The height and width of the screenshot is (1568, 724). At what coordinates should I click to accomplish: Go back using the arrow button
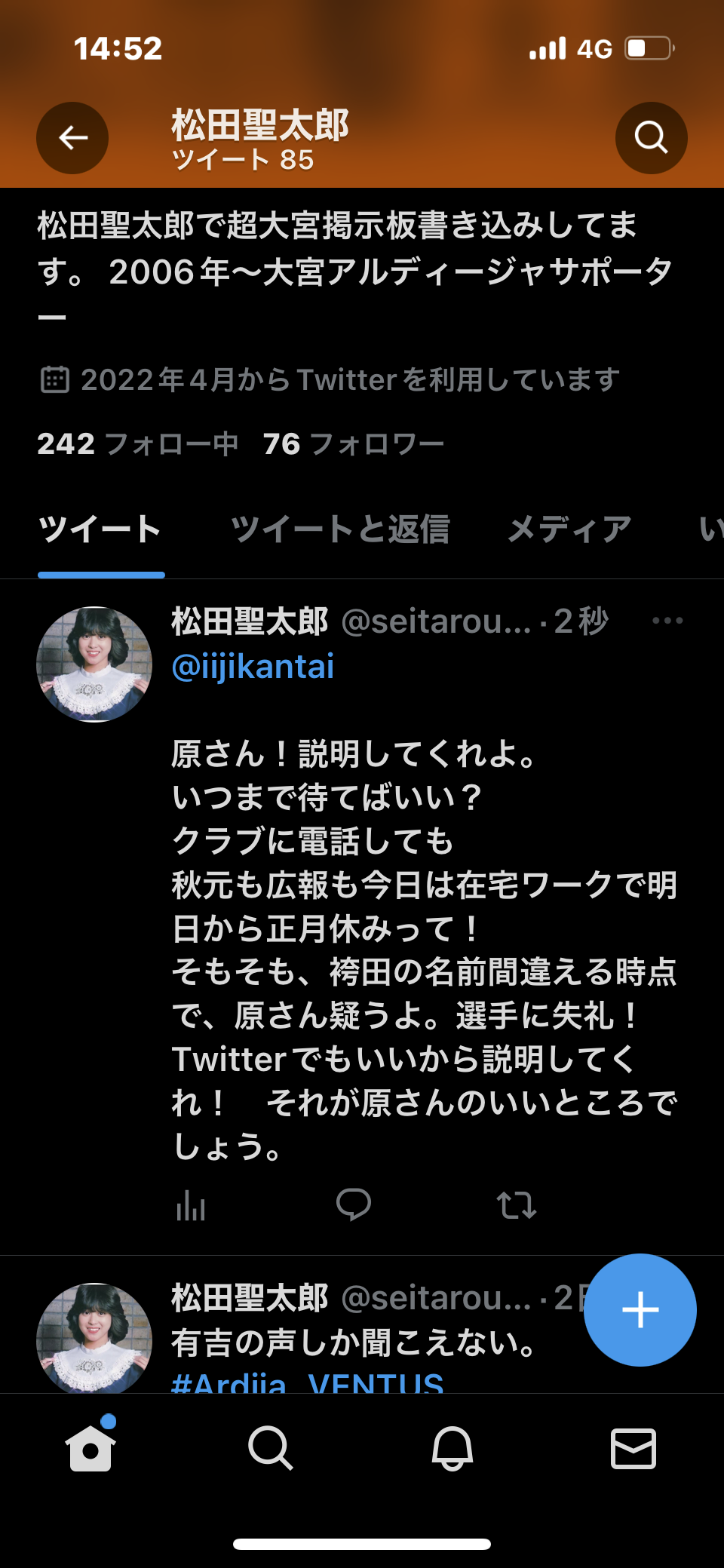(x=72, y=138)
